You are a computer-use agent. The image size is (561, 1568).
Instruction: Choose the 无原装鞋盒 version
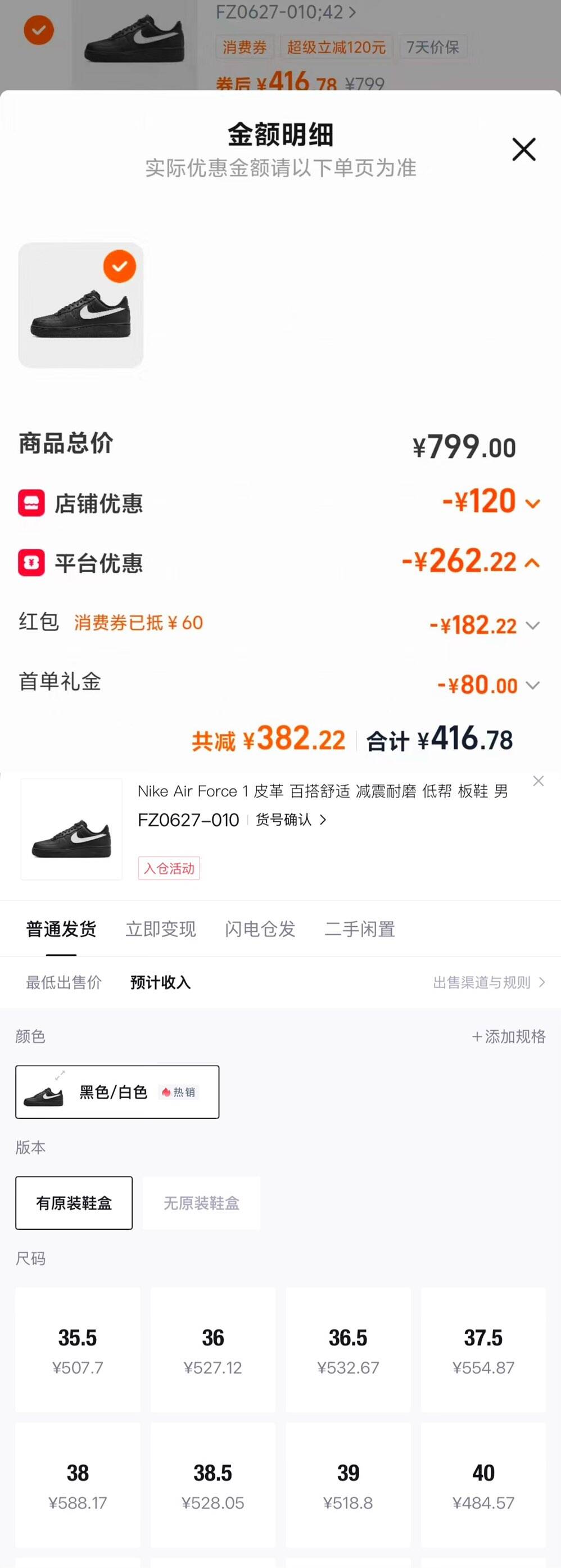(201, 1203)
